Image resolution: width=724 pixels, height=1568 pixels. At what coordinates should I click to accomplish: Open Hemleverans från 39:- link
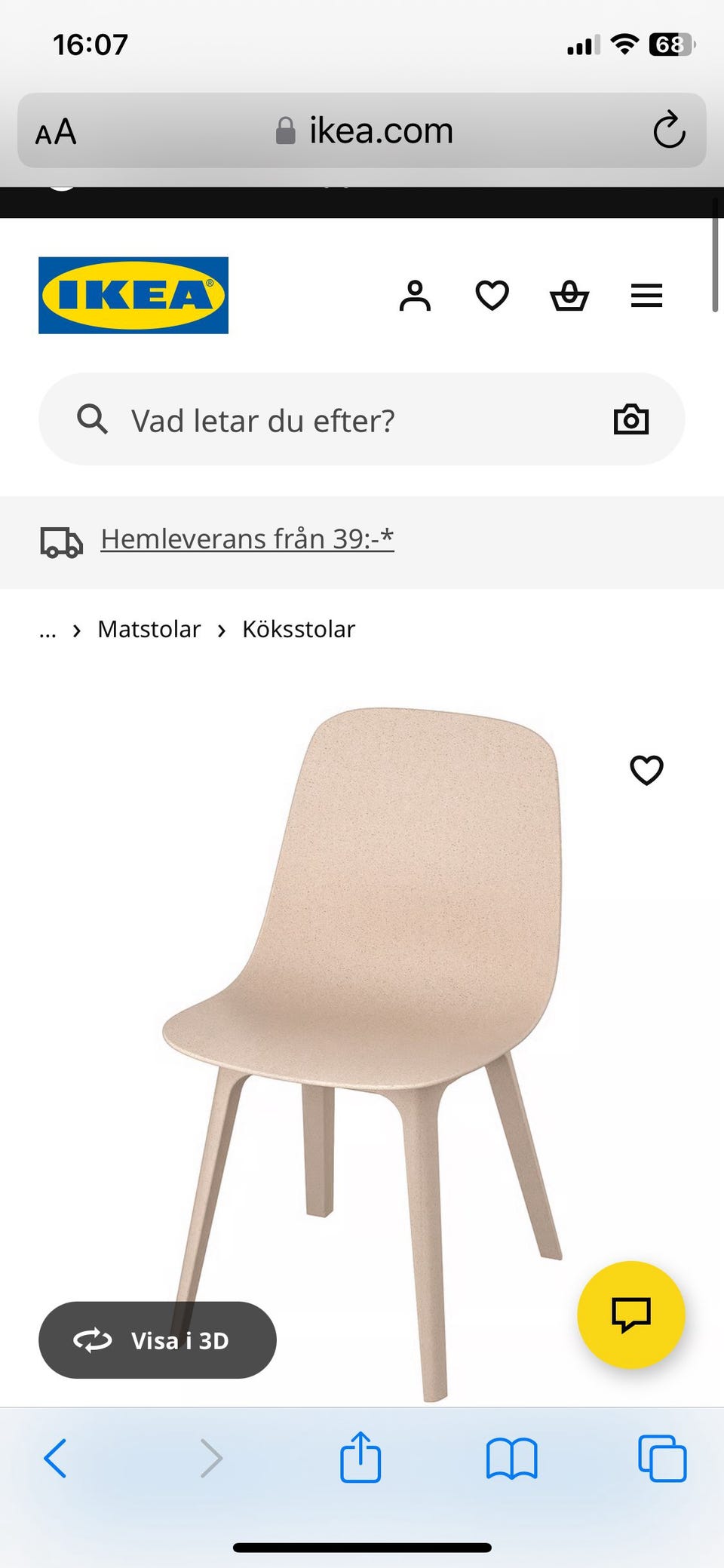click(247, 539)
